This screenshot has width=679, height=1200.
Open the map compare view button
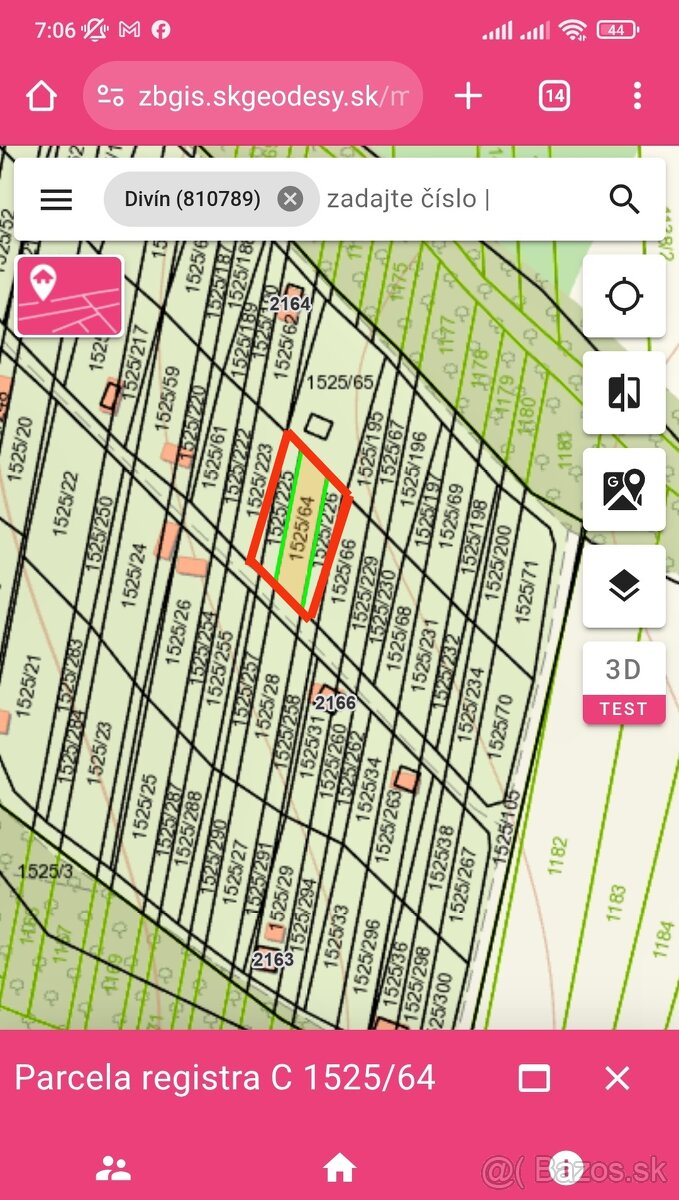(624, 393)
